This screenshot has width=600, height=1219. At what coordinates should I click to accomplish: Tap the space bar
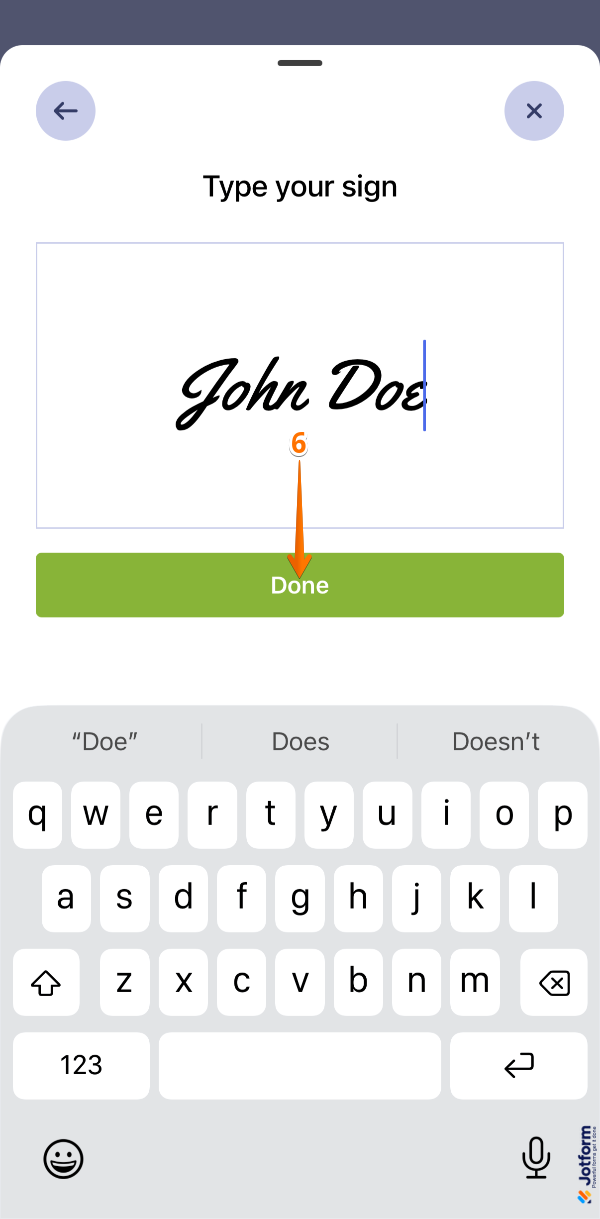point(300,1066)
